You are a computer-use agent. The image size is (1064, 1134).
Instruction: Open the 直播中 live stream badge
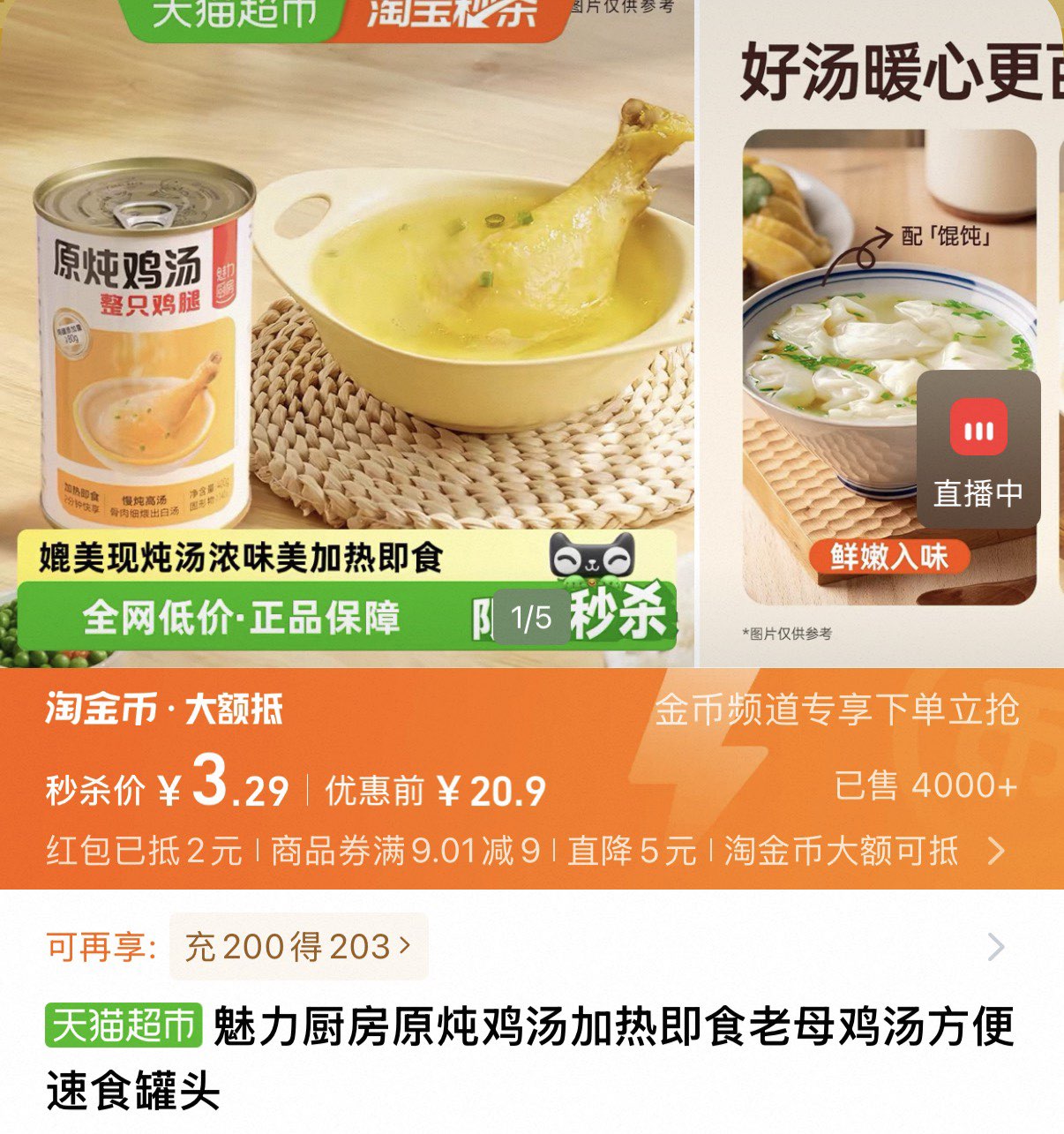(x=978, y=450)
